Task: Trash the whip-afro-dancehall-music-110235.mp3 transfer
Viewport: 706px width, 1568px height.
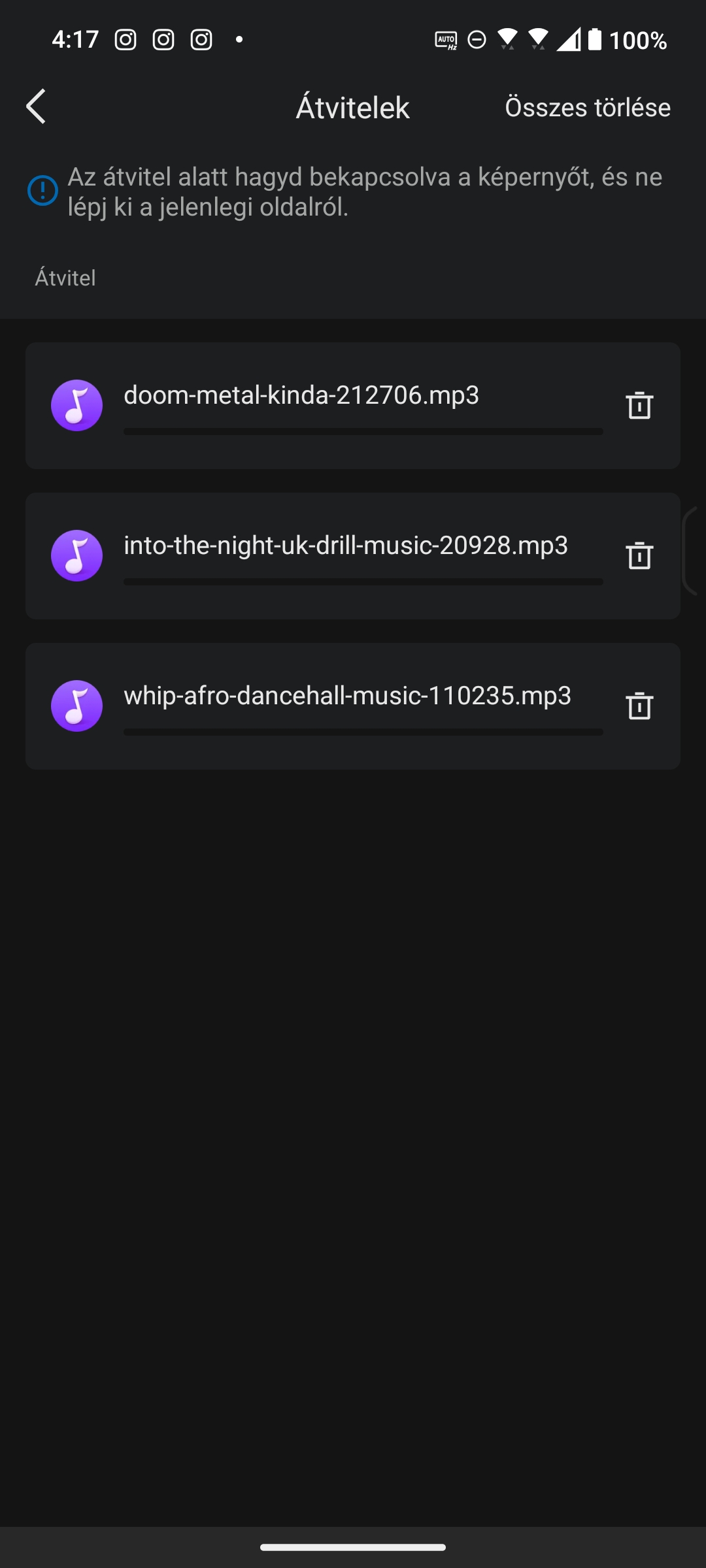Action: 639,706
